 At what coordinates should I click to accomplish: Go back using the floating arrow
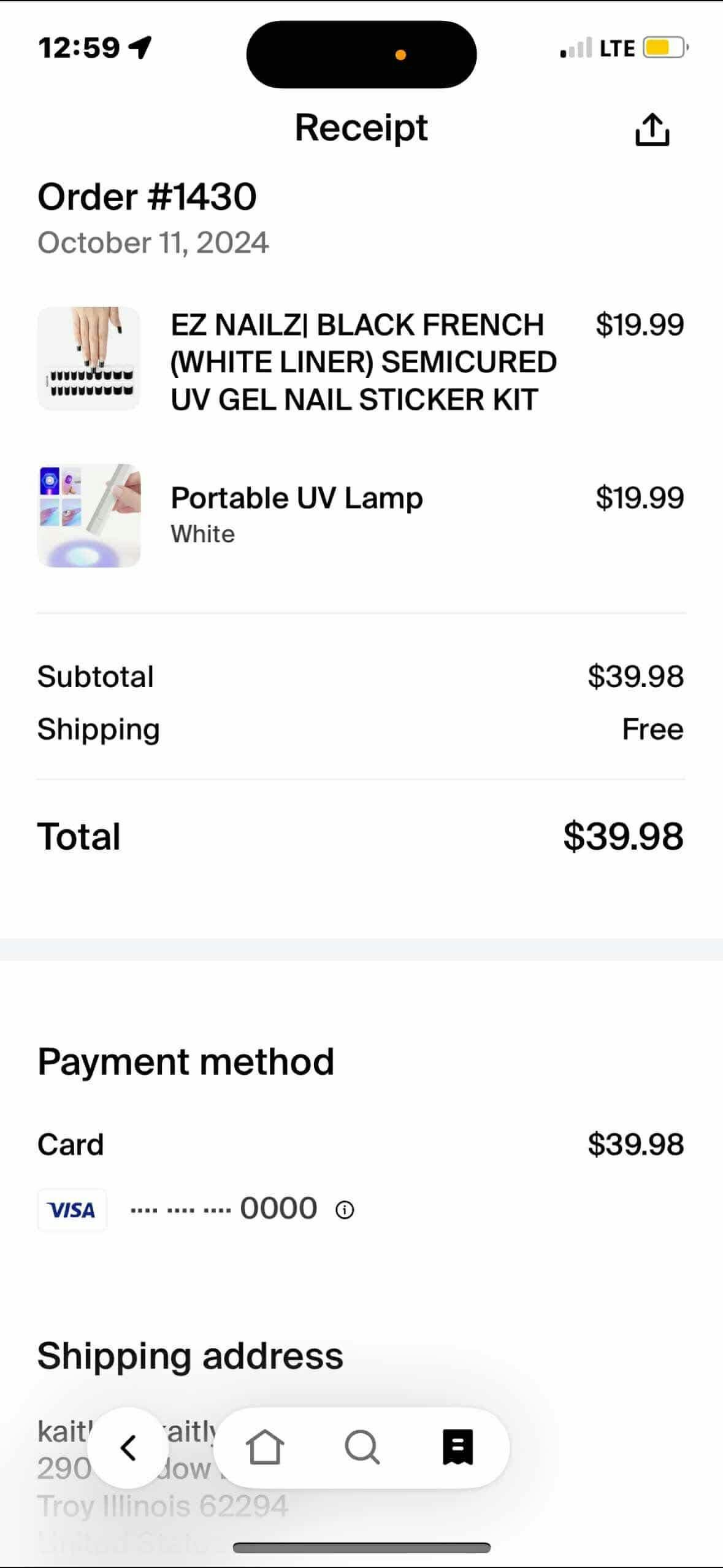[x=128, y=1448]
